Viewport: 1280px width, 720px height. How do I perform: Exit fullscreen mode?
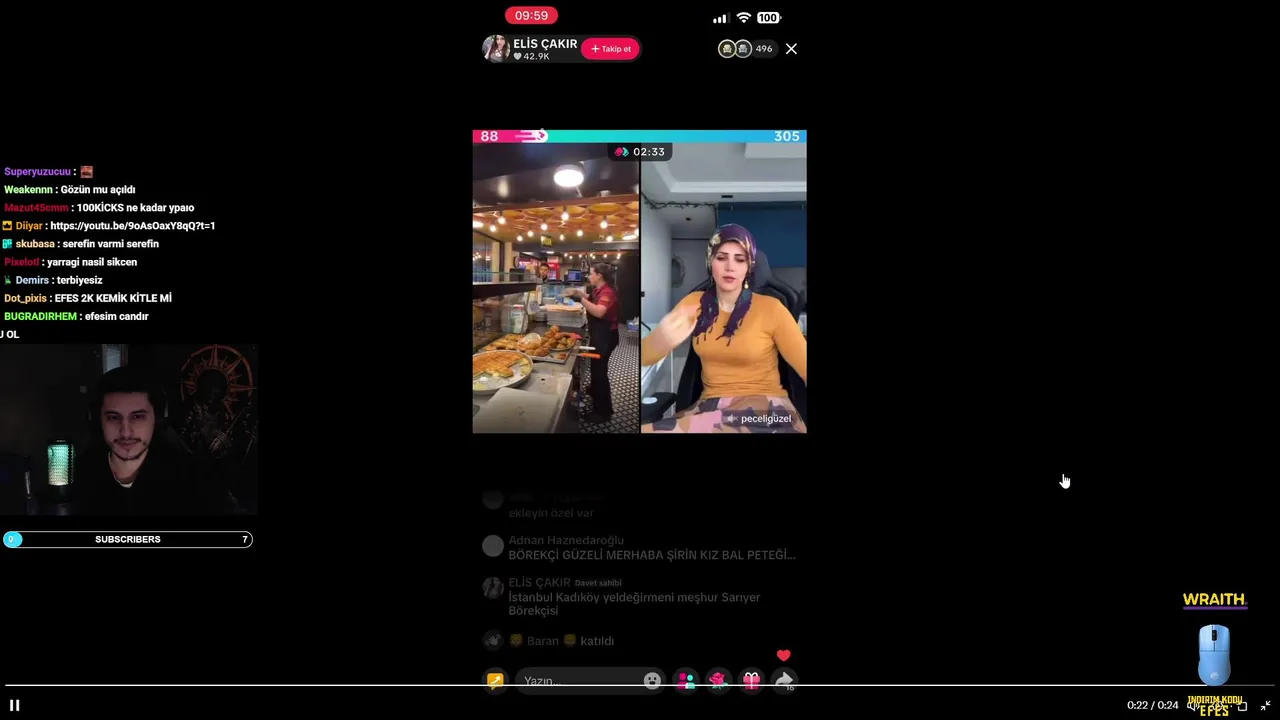pyautogui.click(x=1265, y=705)
